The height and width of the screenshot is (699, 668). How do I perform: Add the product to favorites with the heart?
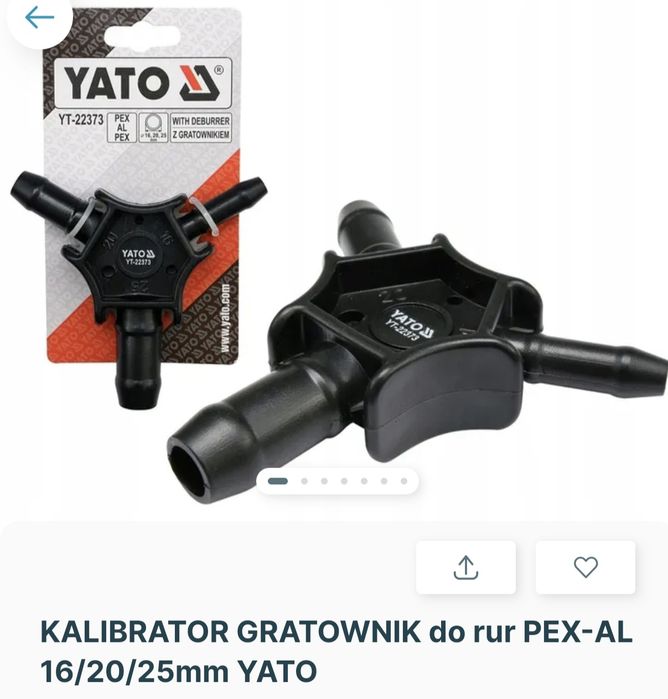tap(585, 567)
